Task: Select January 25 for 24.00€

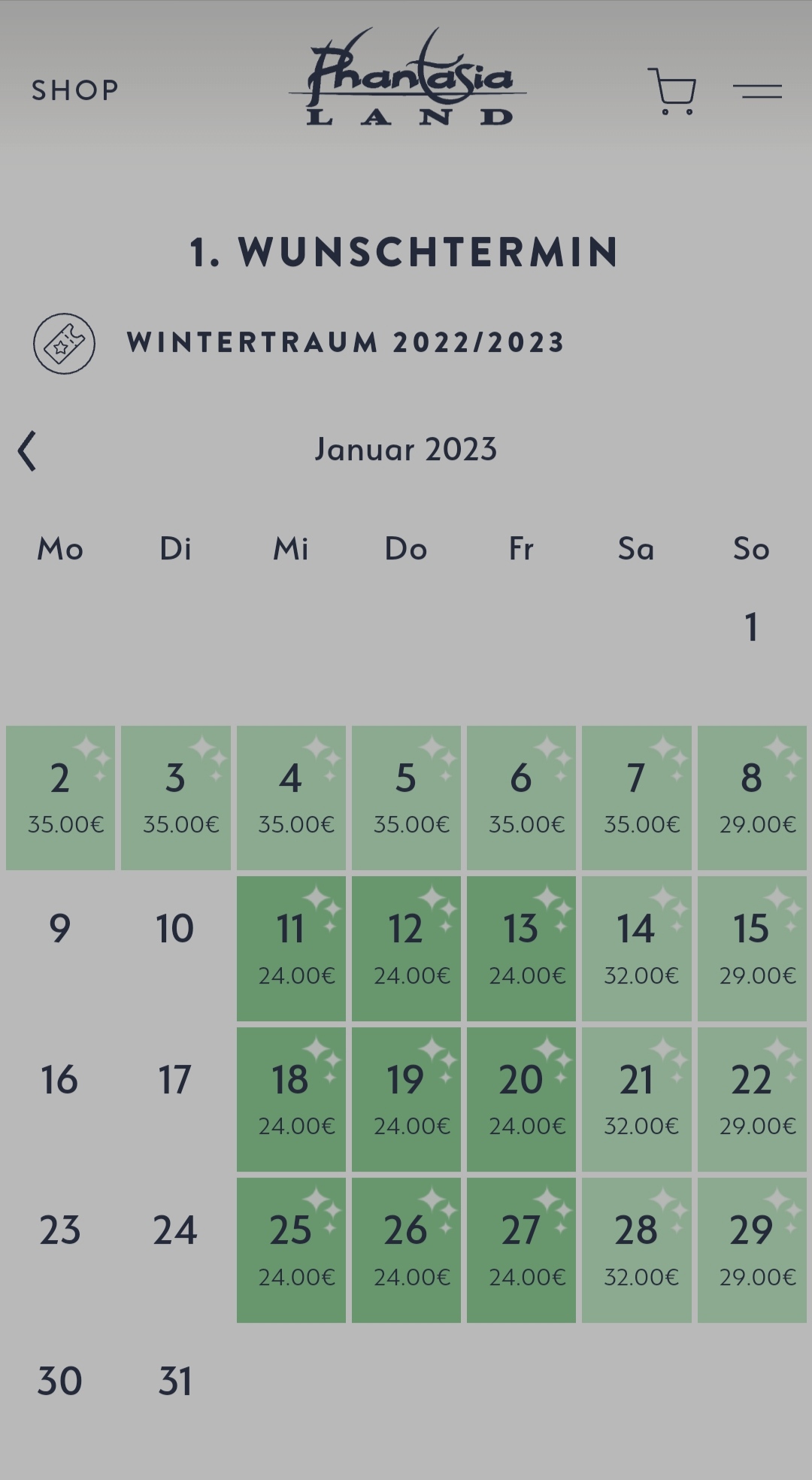Action: 291,1250
